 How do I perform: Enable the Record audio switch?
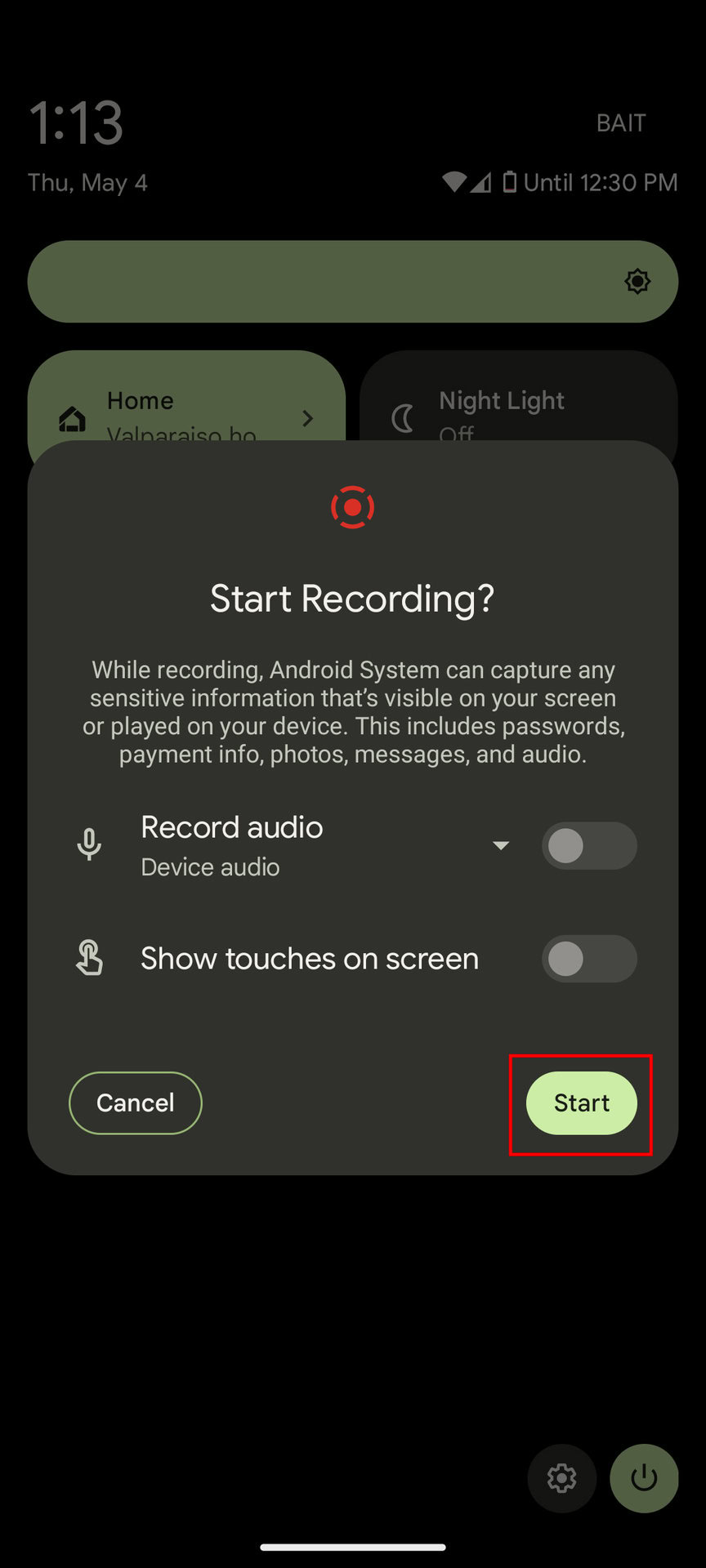[x=588, y=846]
